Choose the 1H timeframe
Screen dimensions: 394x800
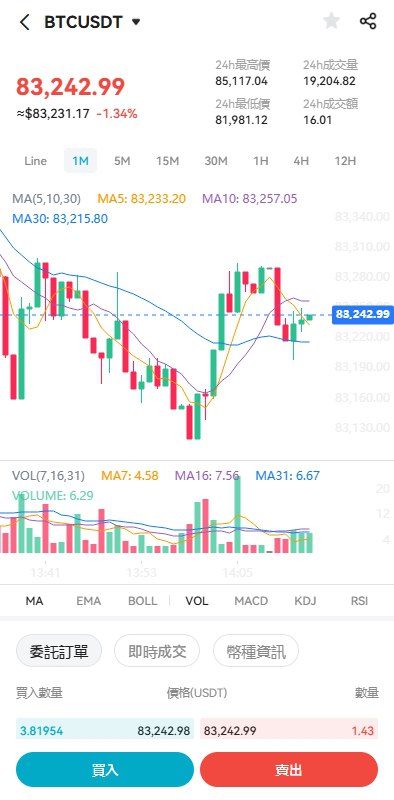coord(260,161)
